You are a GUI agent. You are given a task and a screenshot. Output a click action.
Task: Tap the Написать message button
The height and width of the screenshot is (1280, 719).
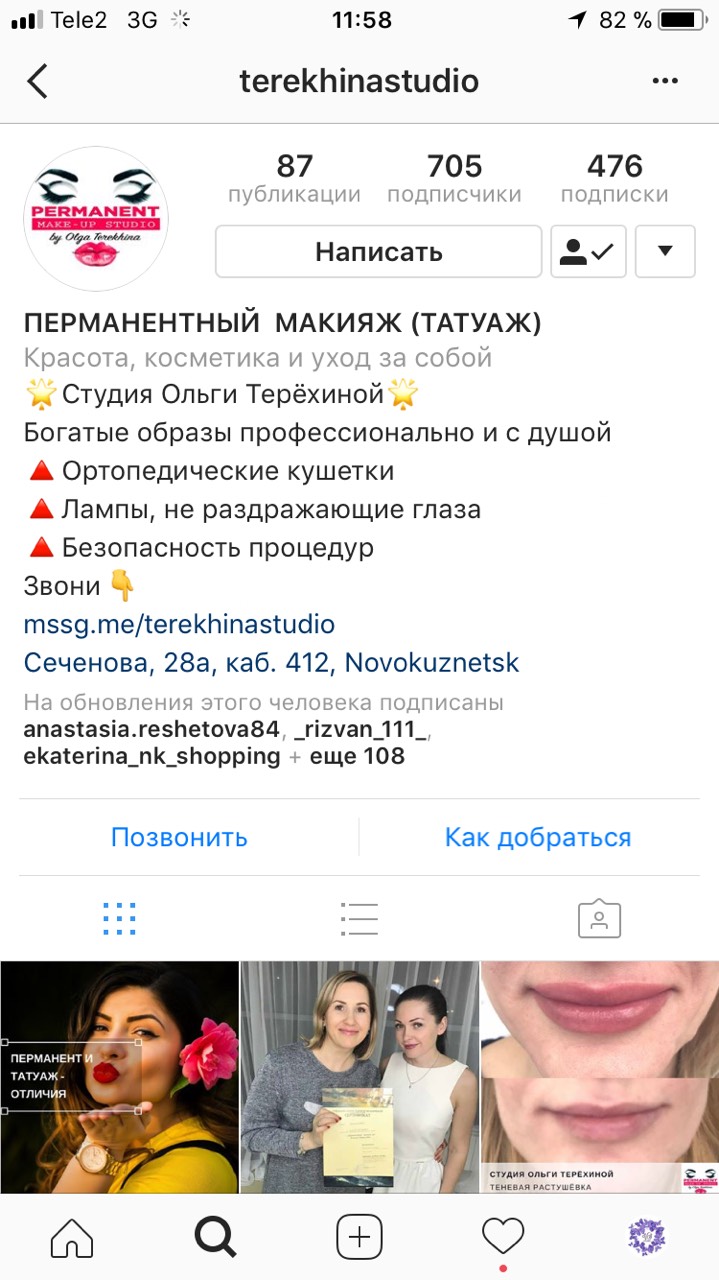coord(378,251)
